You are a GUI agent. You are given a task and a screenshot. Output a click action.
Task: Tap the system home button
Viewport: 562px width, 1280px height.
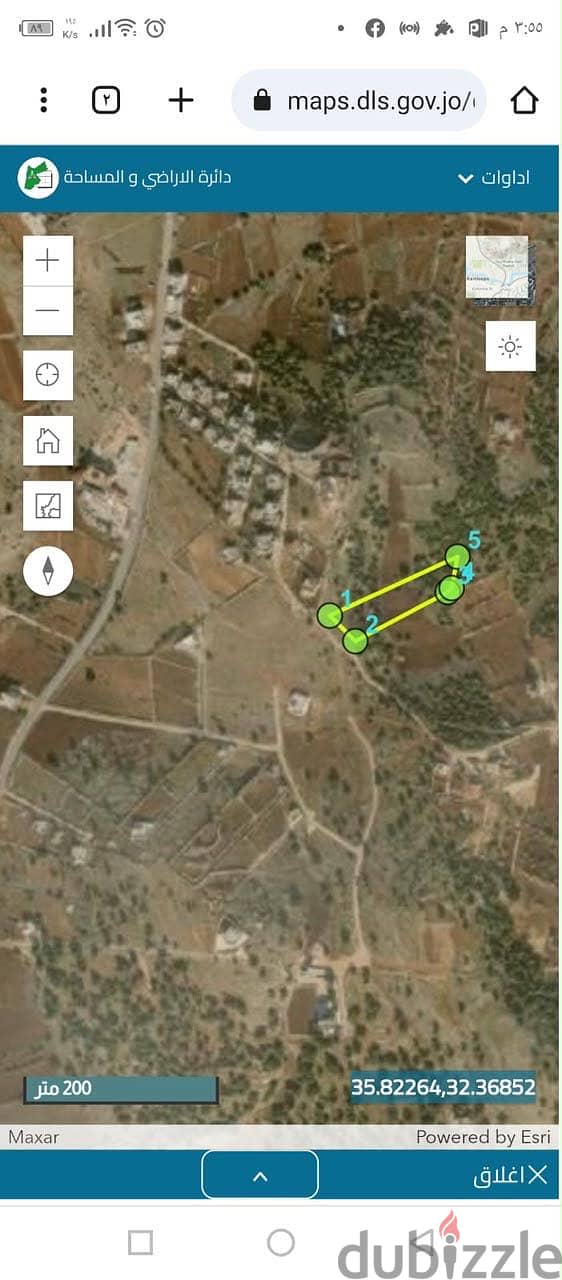point(281,1242)
